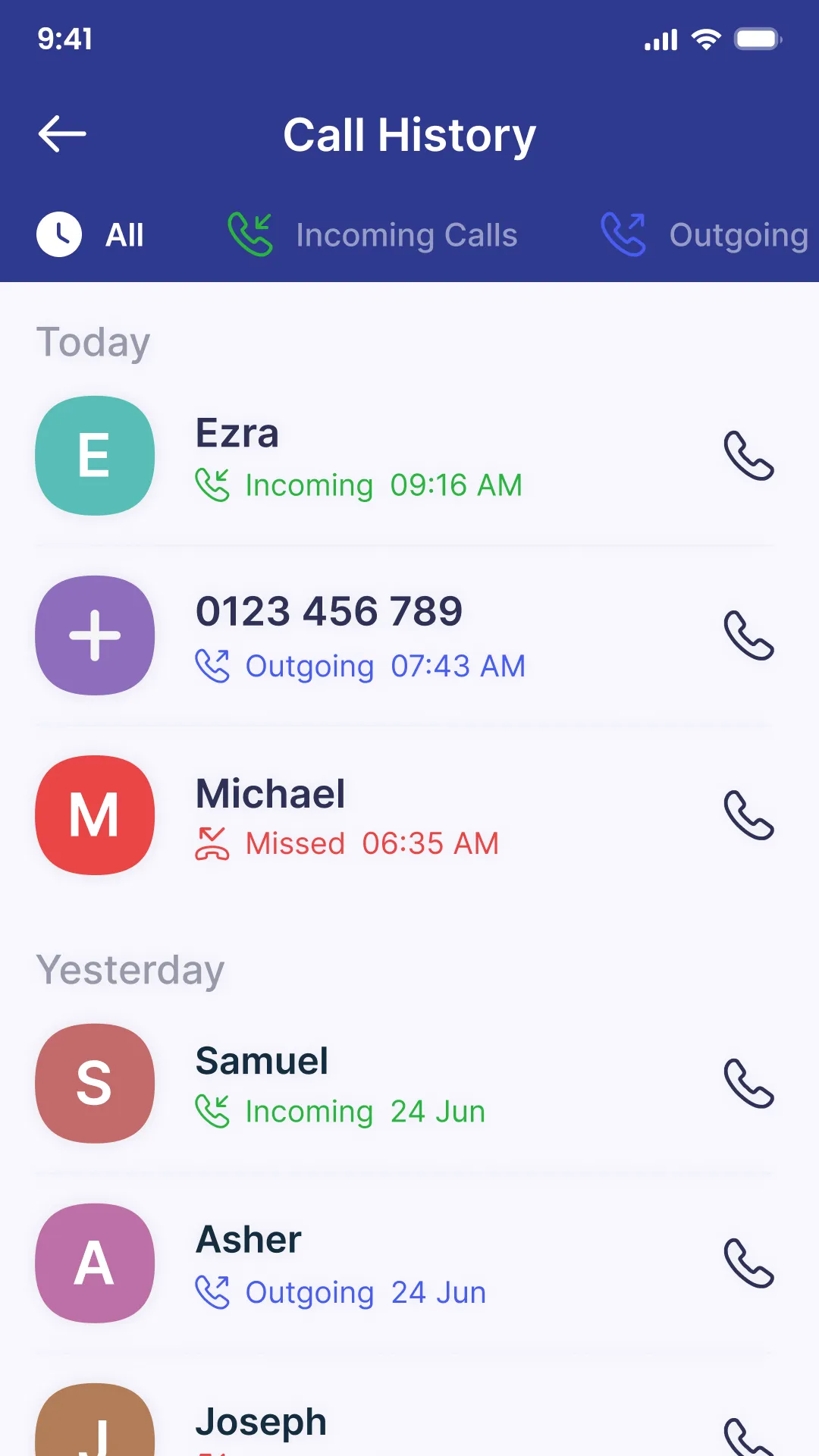Call 0123 456 789 via phone icon
The height and width of the screenshot is (1456, 819).
(748, 635)
